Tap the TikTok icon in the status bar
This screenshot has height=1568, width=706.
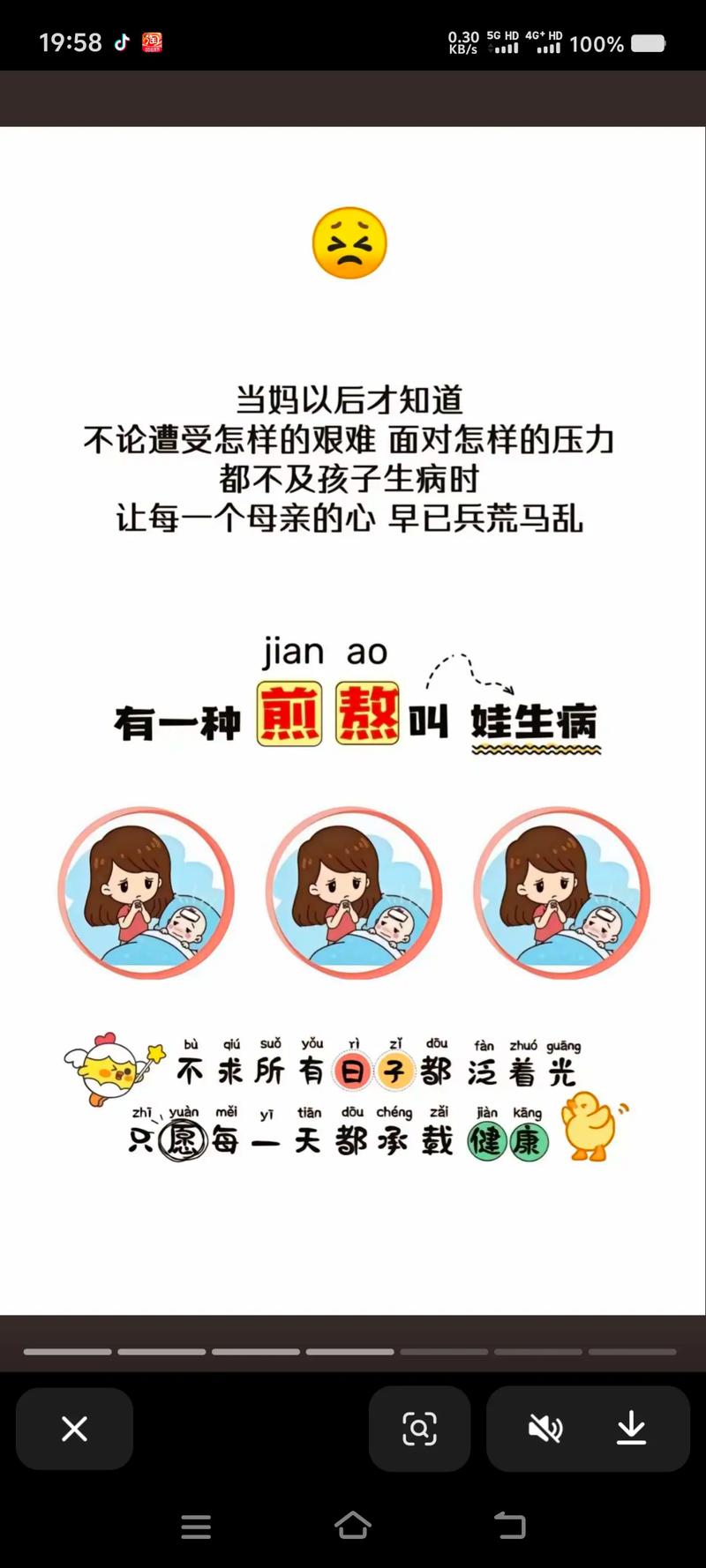122,41
